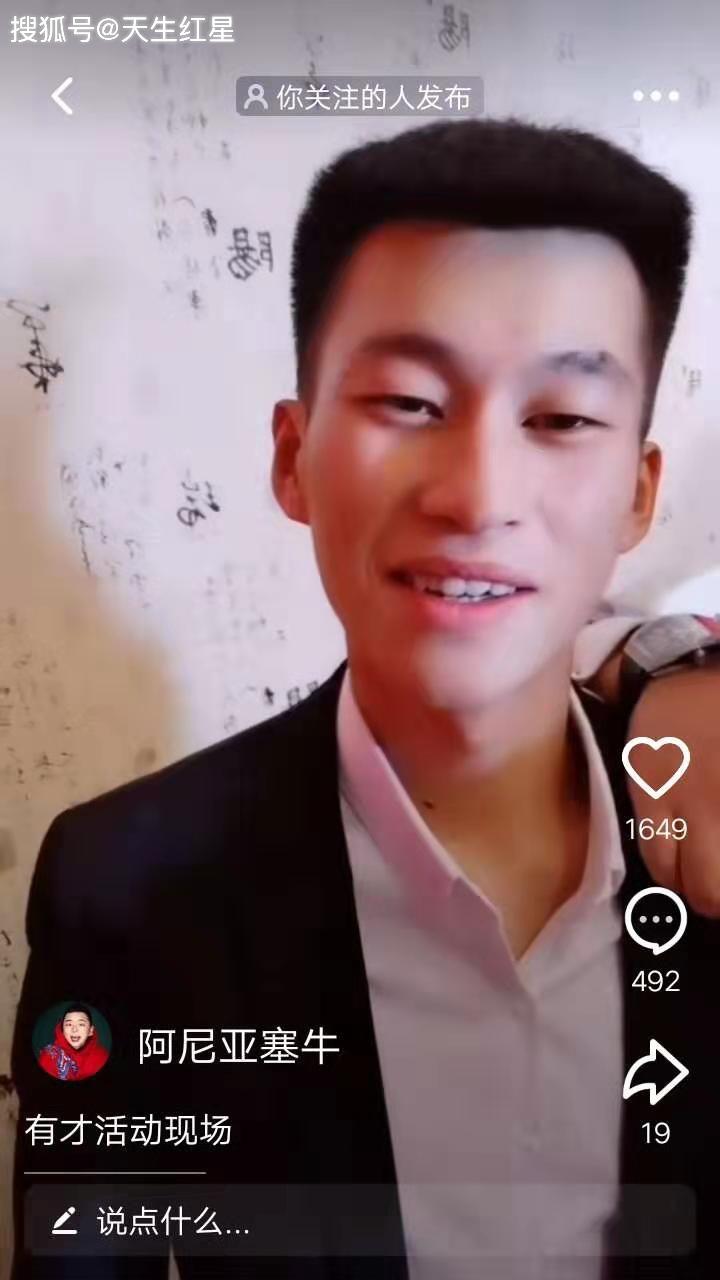Tap the person icon in the top pill
Viewport: 720px width, 1280px height.
(254, 97)
